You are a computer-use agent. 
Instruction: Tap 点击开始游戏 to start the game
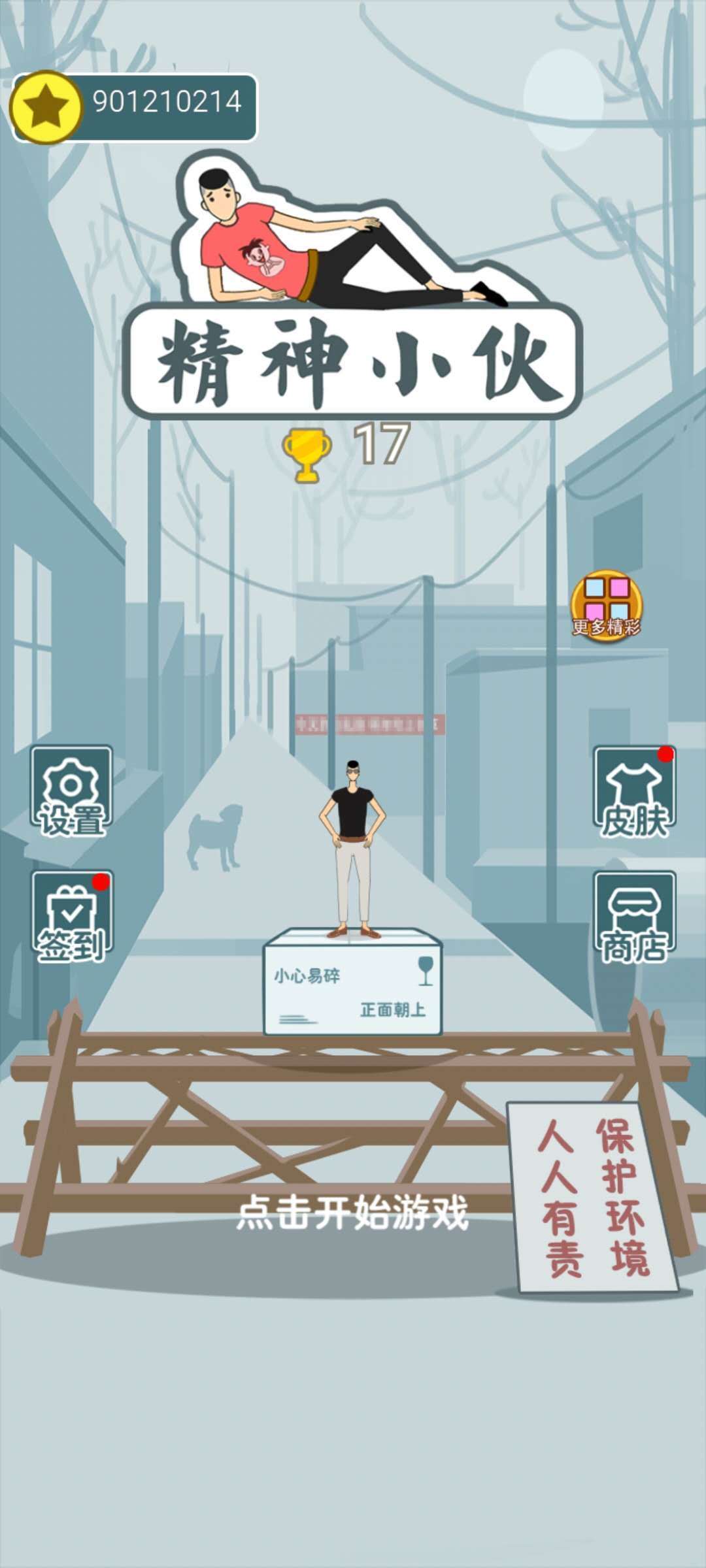point(353,1213)
